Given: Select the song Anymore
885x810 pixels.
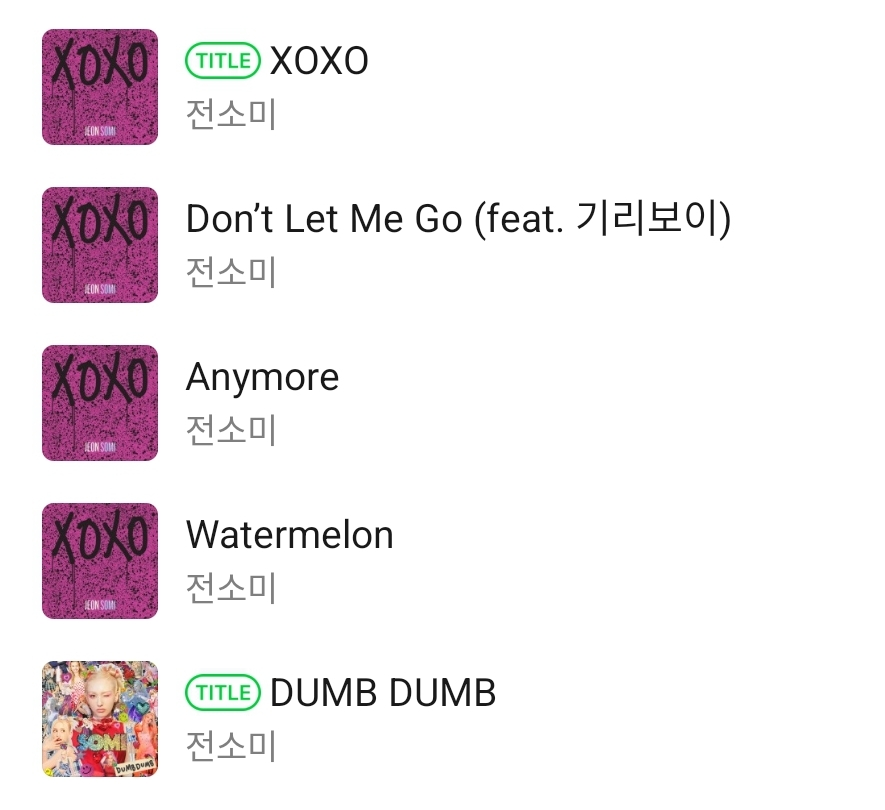Looking at the screenshot, I should click(262, 377).
